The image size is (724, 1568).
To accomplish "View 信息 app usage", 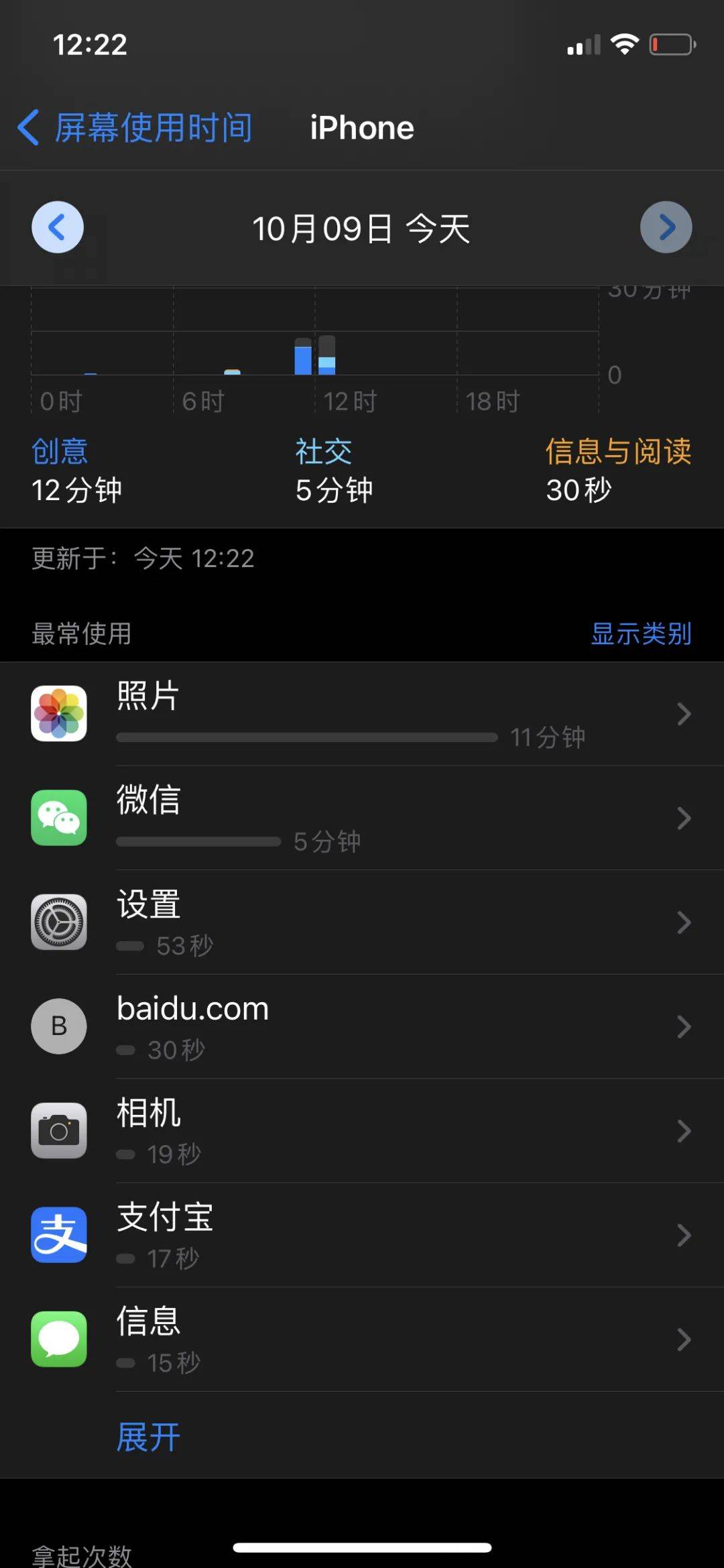I will pos(362,1339).
